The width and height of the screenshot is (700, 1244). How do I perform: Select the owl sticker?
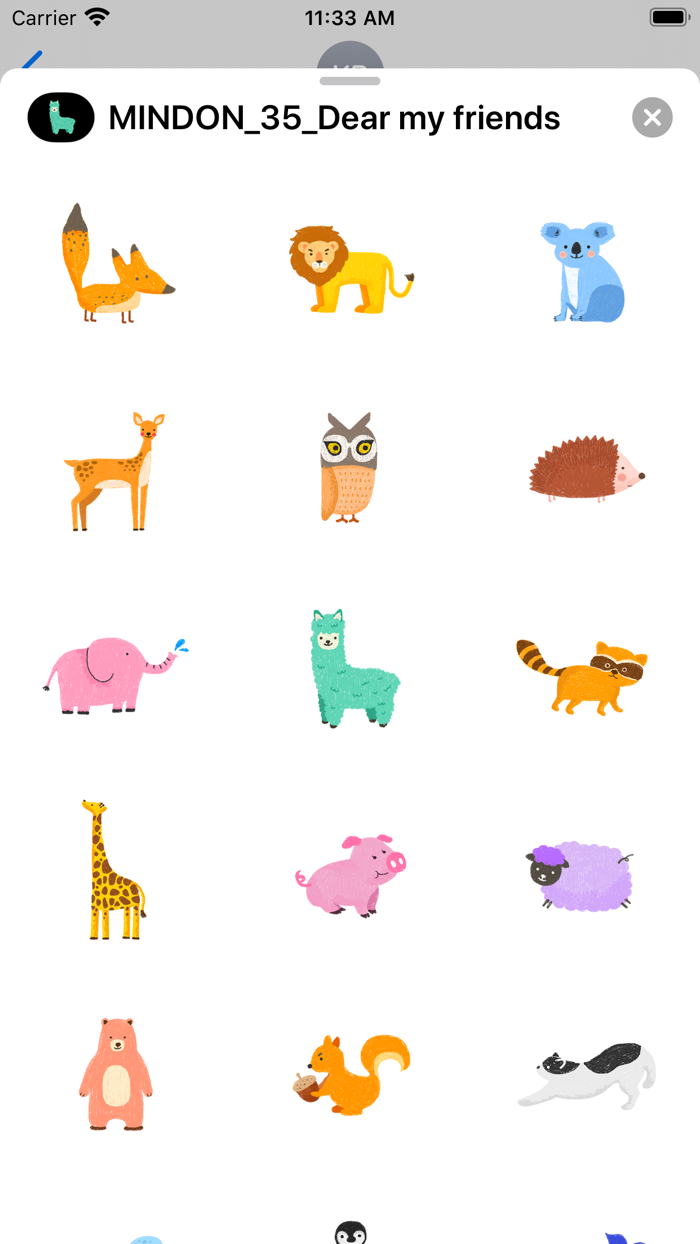click(x=348, y=467)
